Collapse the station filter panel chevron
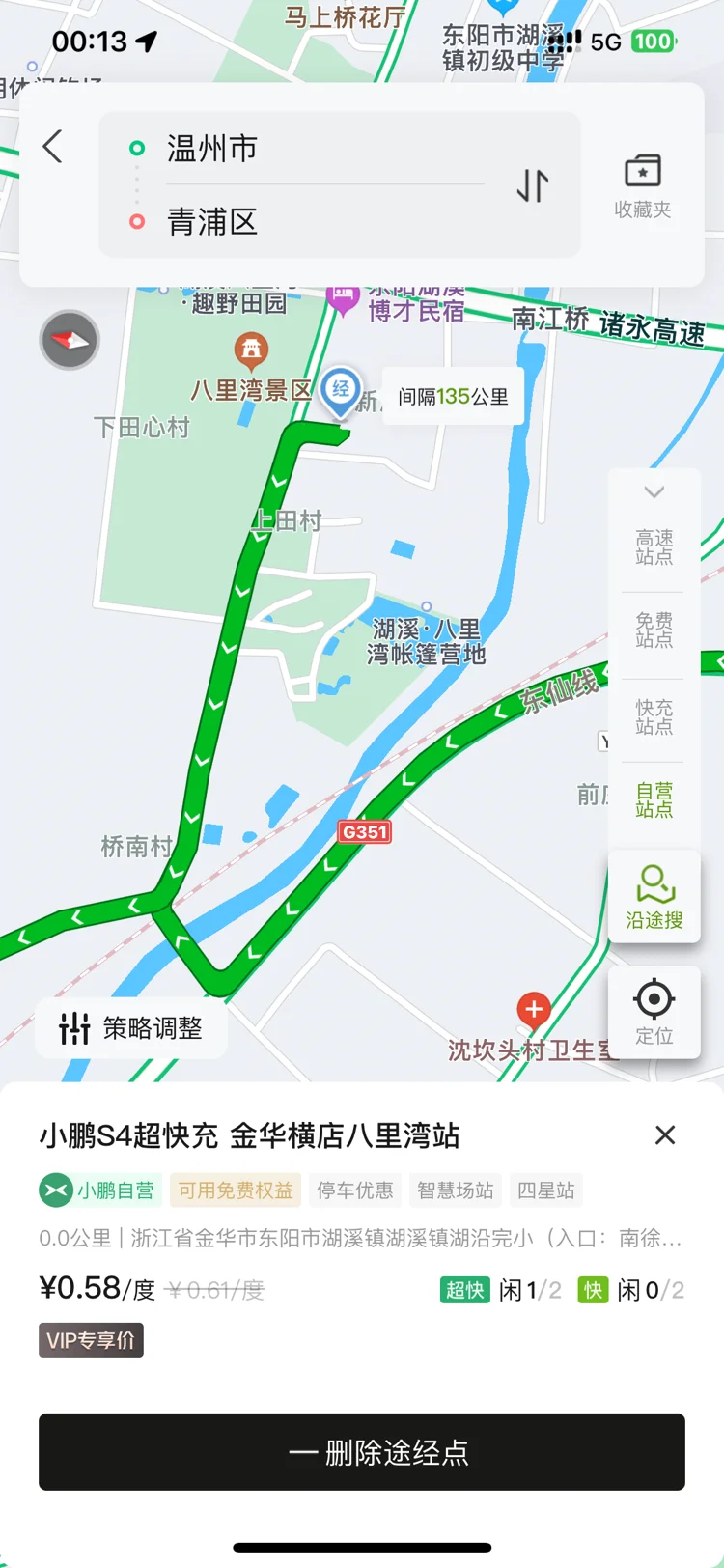This screenshot has height=1568, width=724. tap(654, 492)
